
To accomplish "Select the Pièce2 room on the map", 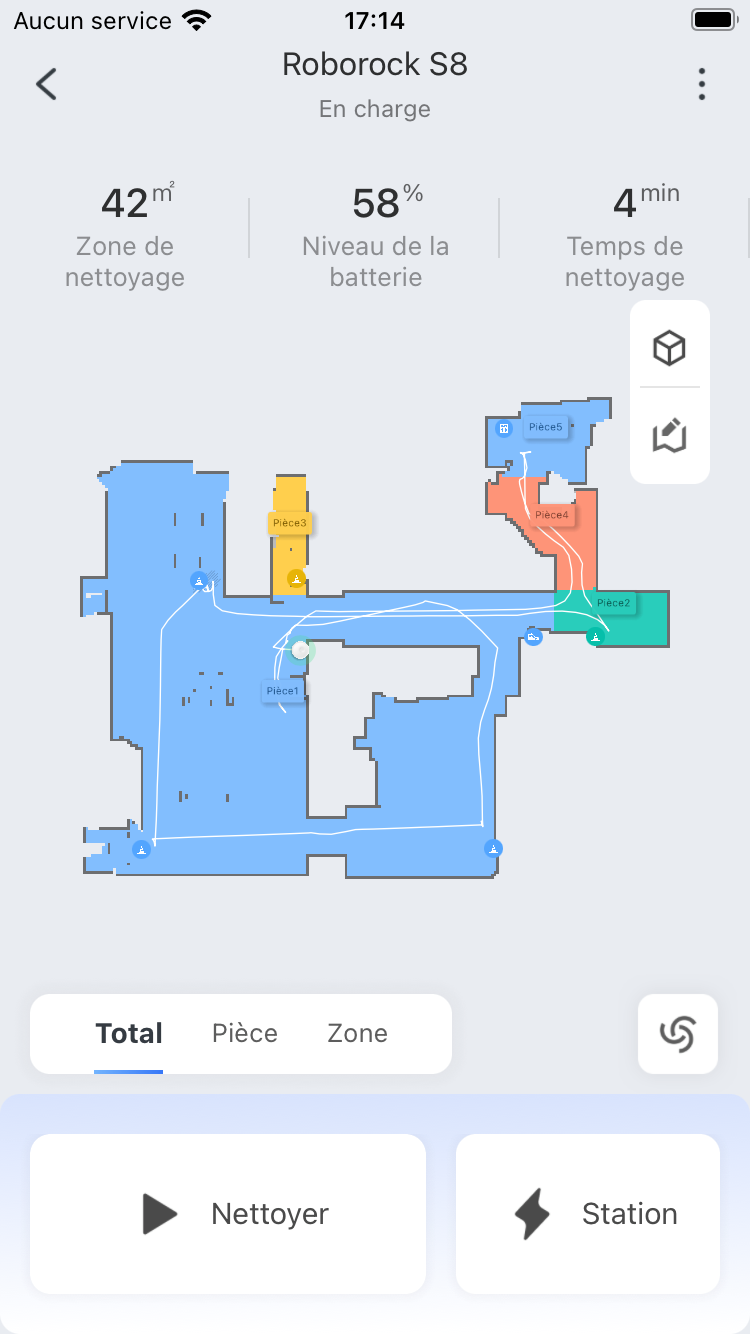I will click(613, 603).
